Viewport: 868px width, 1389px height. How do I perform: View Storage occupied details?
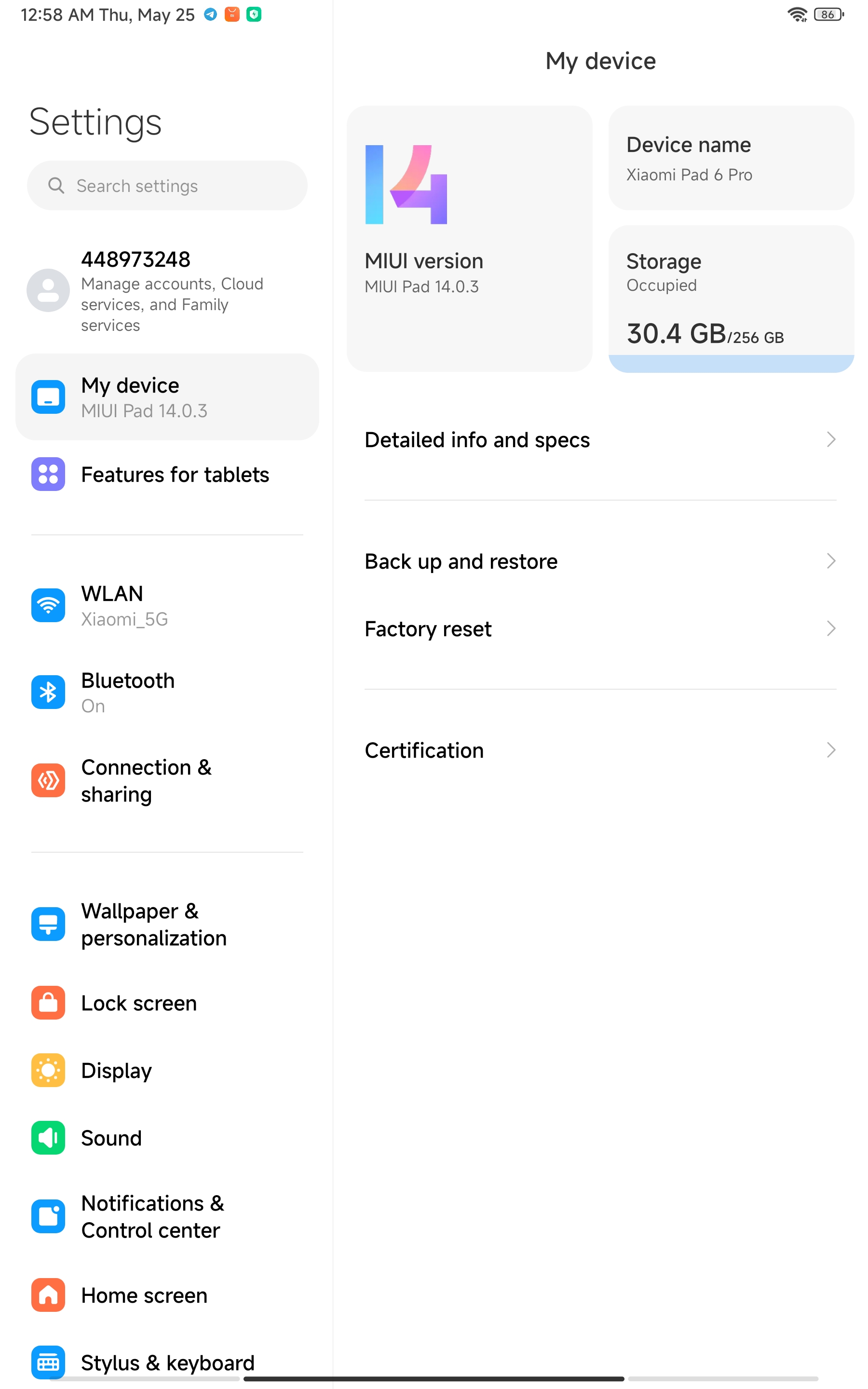[x=731, y=299]
